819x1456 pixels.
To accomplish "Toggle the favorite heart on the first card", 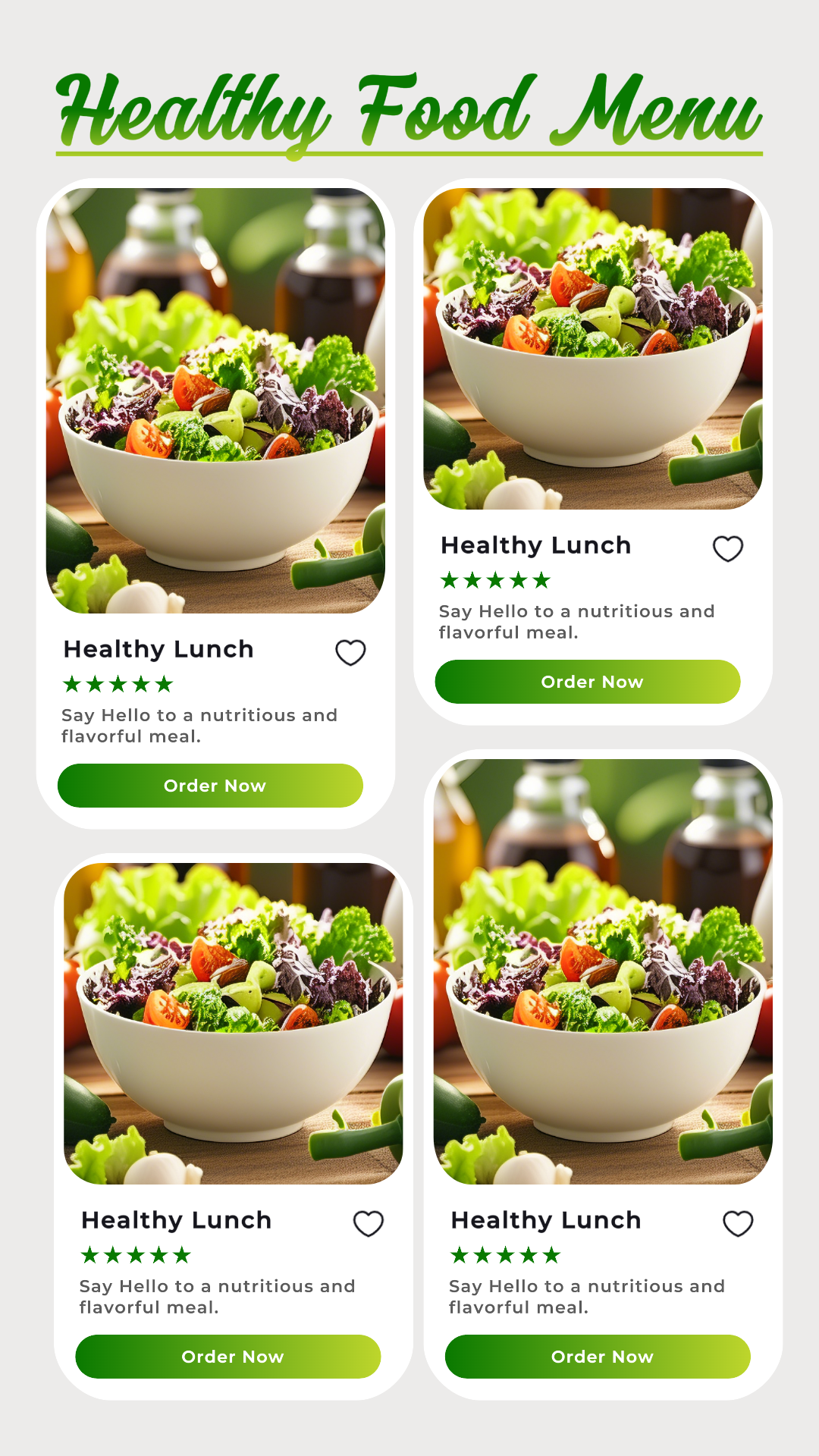I will (x=350, y=651).
